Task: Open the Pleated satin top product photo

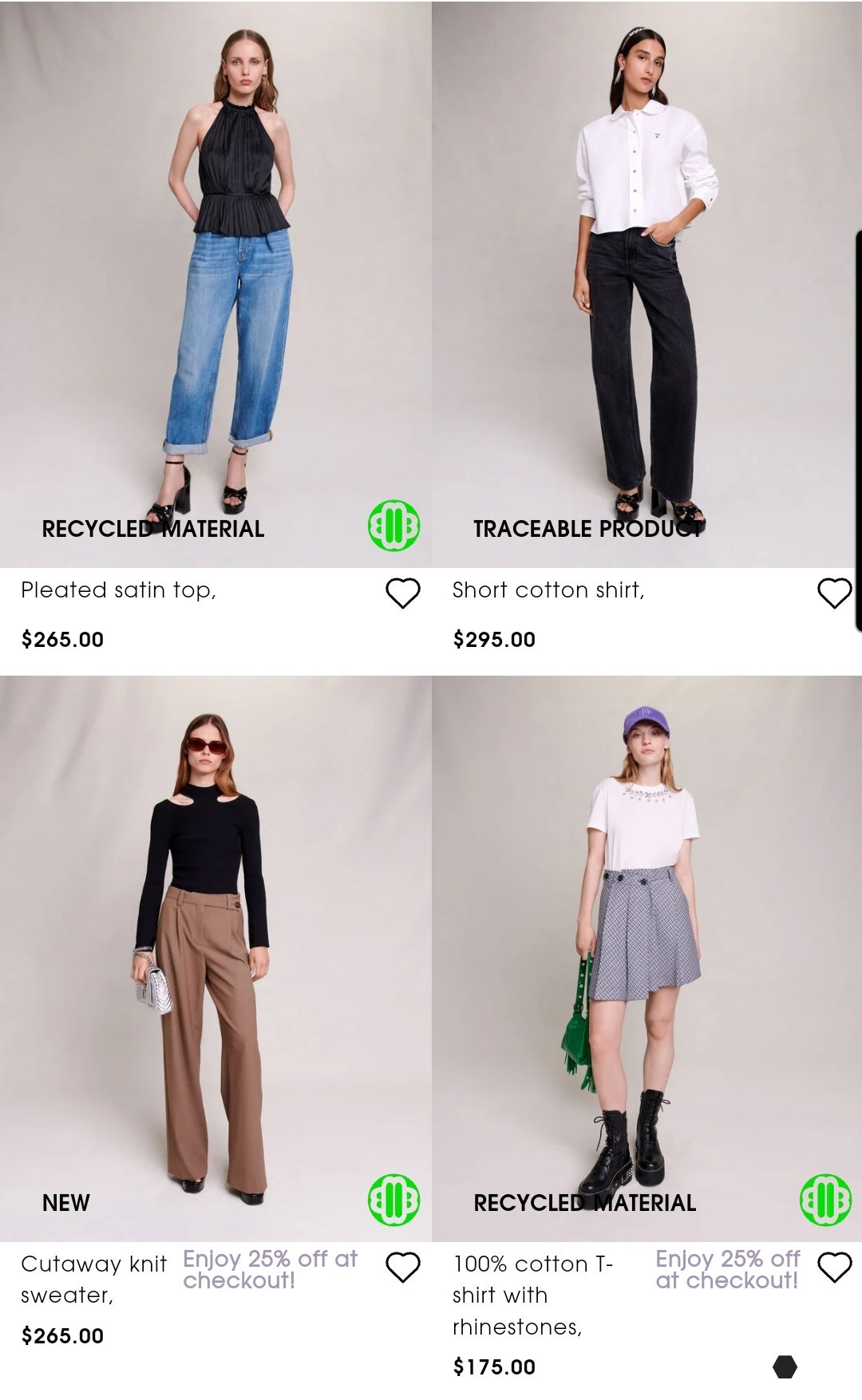Action: pyautogui.click(x=215, y=279)
